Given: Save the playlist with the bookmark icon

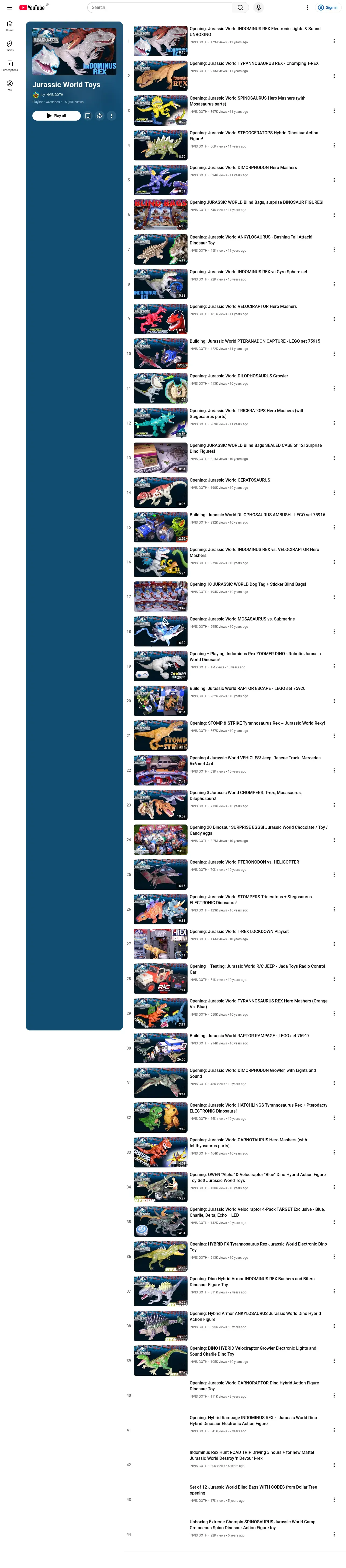Looking at the screenshot, I should (88, 116).
